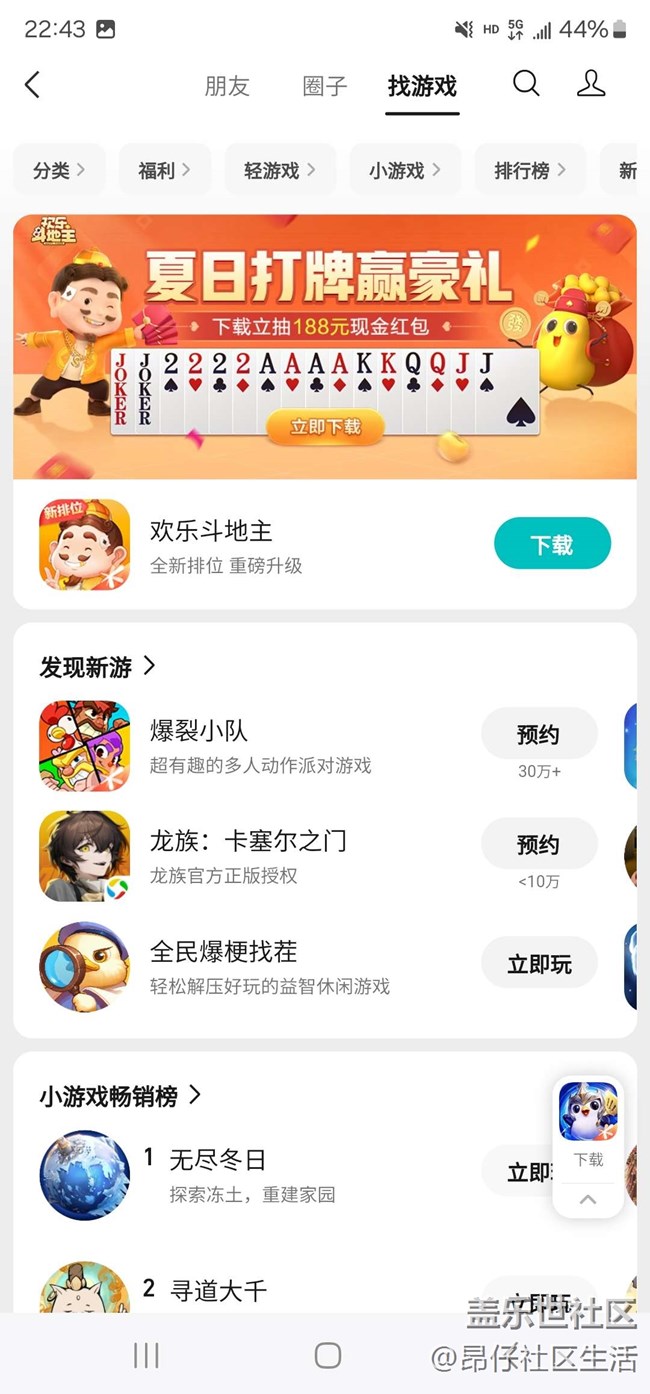Open the 无尽冬日 game entry
This screenshot has width=650, height=1394.
[x=218, y=1160]
